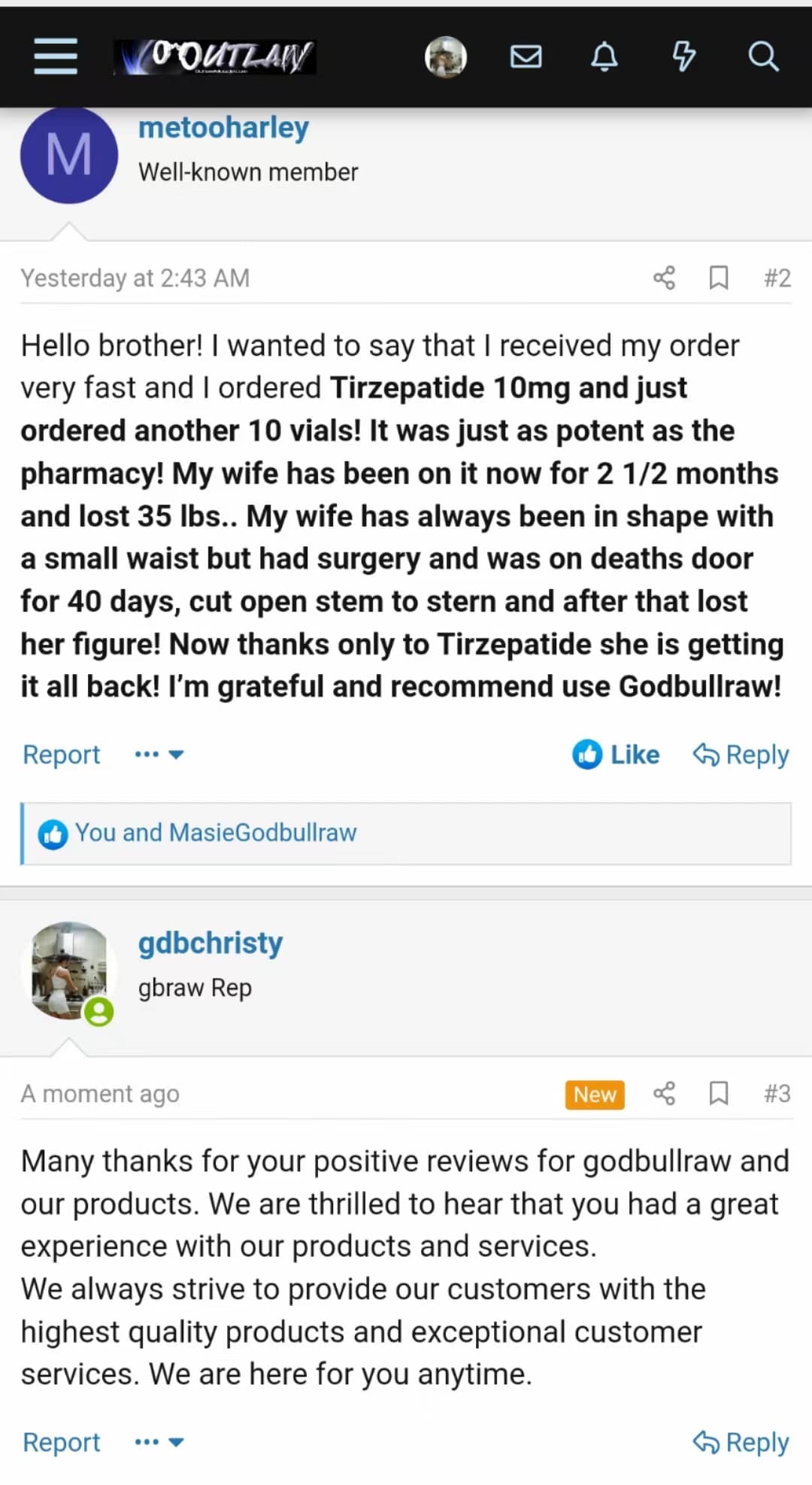This screenshot has height=1485, width=812.
Task: Open gdbchristy's profile
Action: pos(211,943)
